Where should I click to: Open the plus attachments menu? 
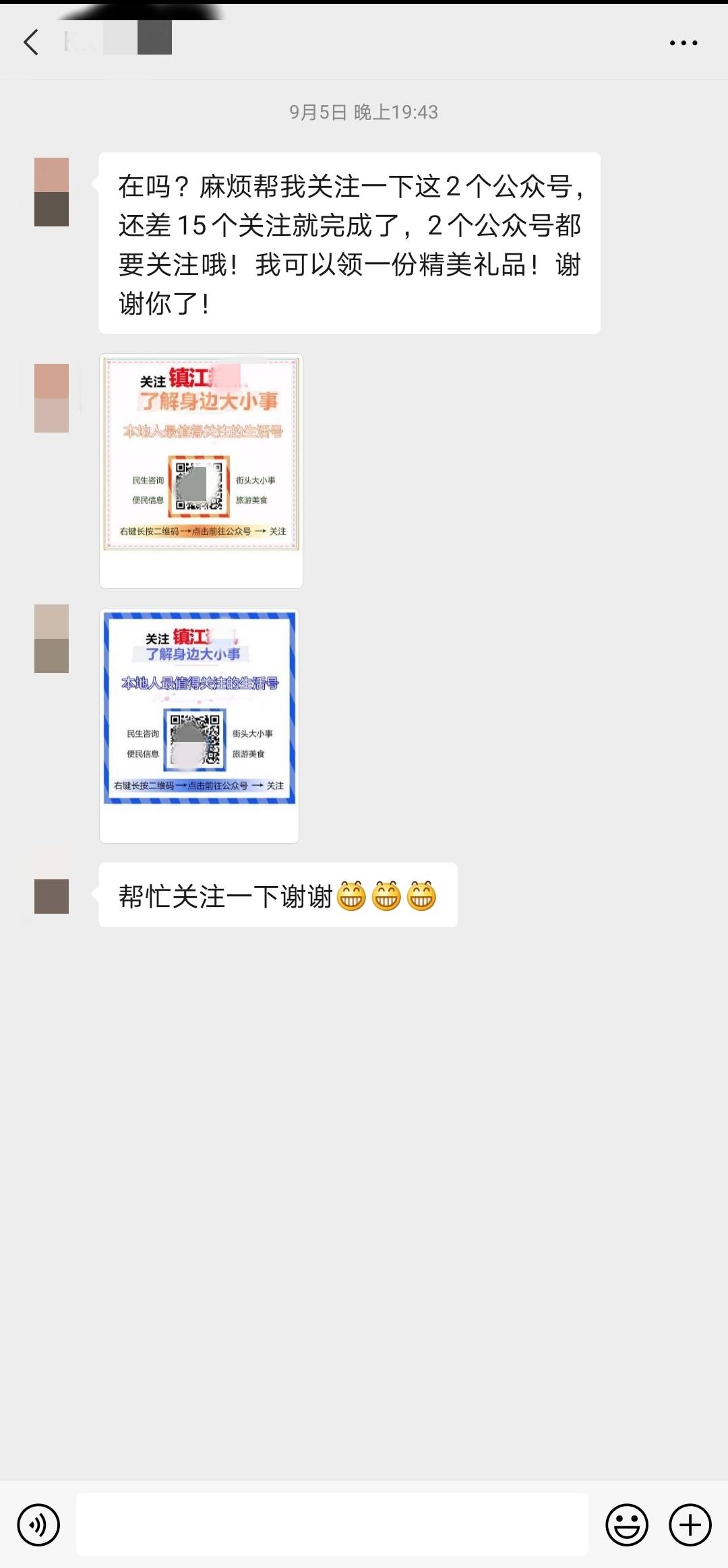point(690,1524)
